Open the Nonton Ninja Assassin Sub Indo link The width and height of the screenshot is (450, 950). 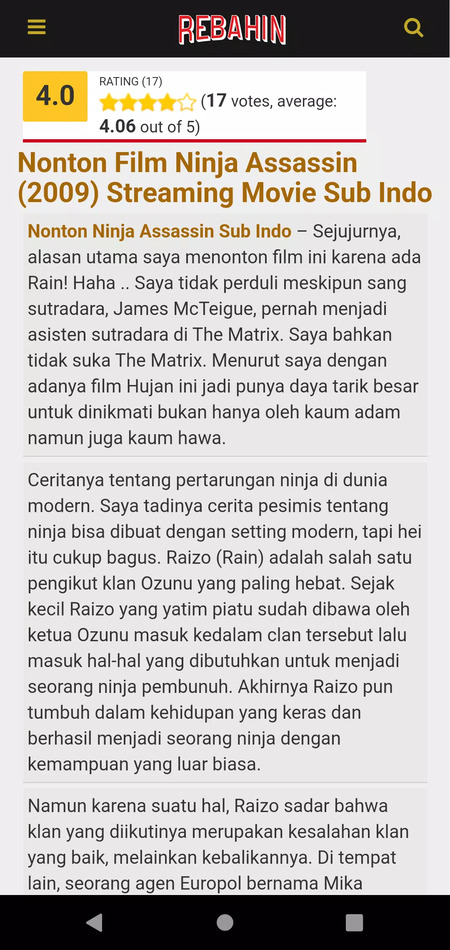pos(159,231)
